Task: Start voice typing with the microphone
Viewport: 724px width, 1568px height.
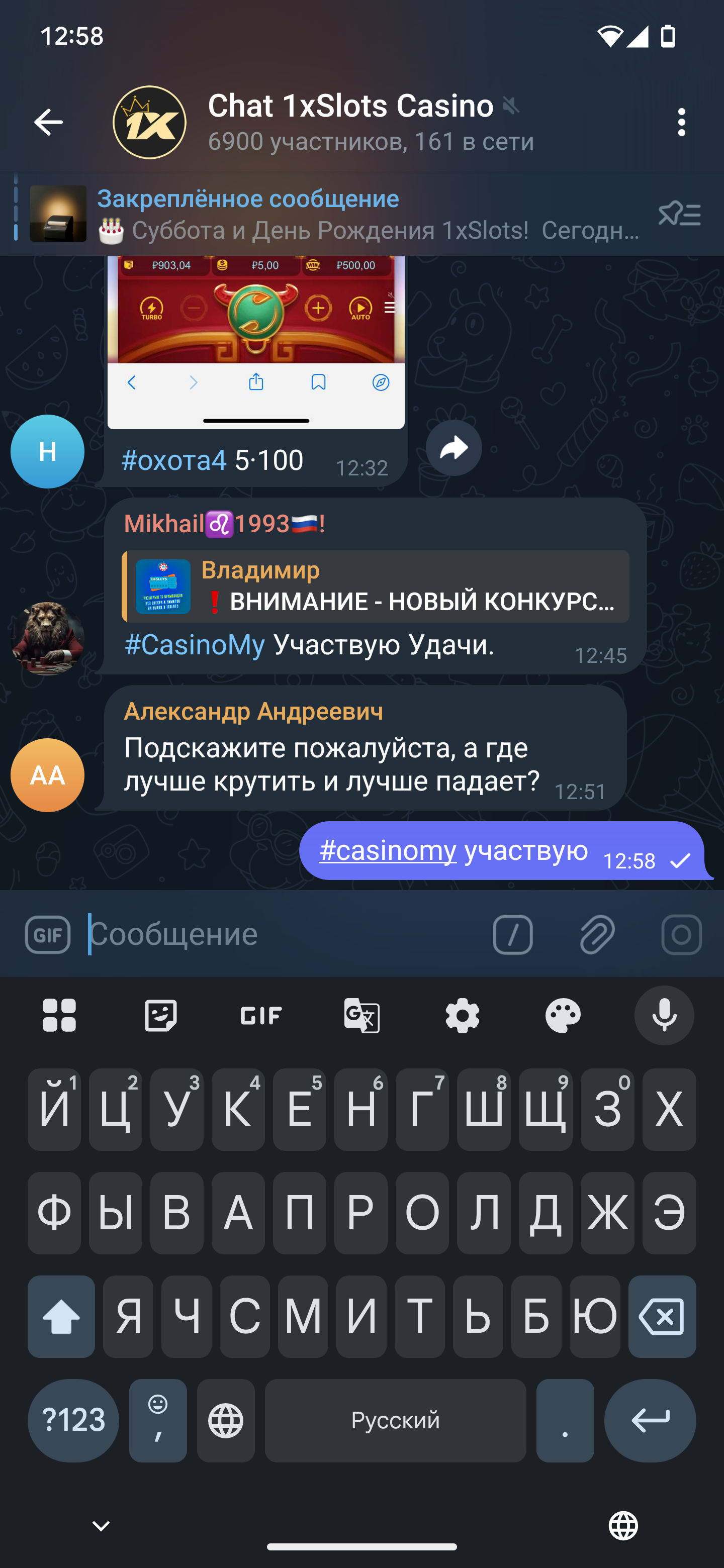Action: 664,1015
